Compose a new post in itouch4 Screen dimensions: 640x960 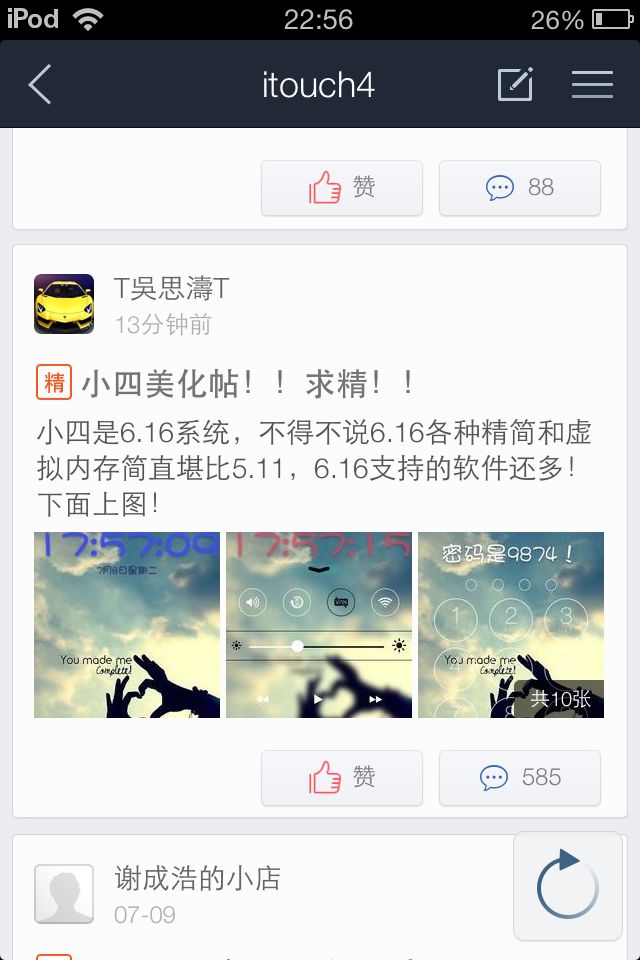click(x=516, y=85)
